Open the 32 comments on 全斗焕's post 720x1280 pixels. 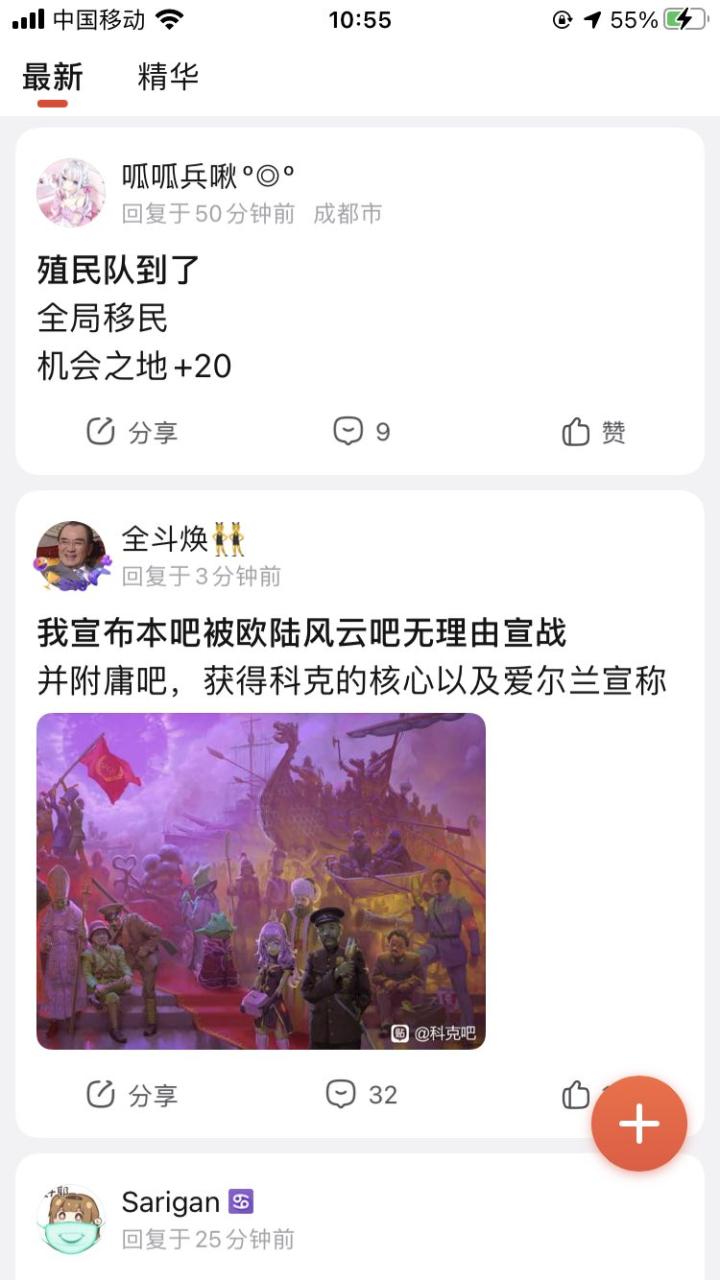tap(361, 1095)
